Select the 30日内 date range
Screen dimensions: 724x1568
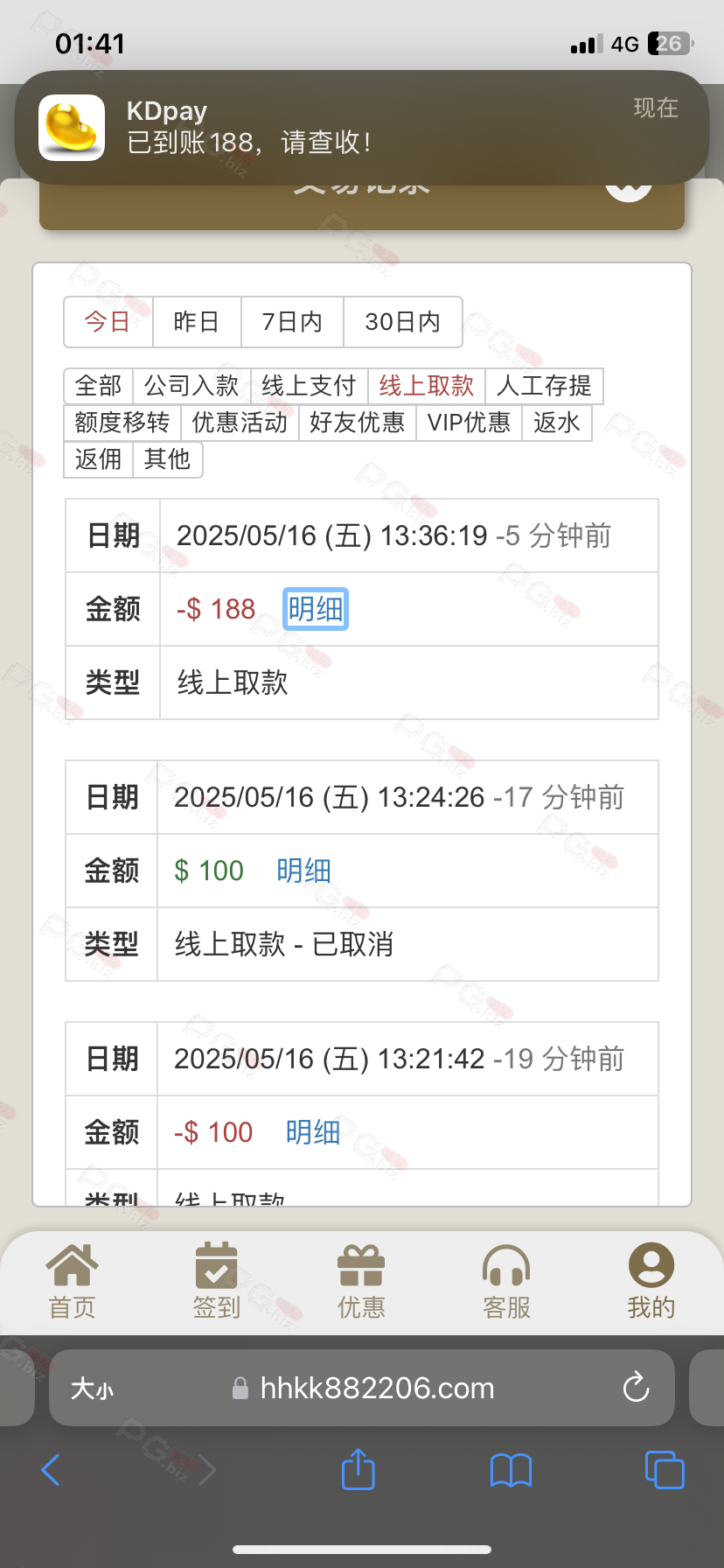coord(402,322)
